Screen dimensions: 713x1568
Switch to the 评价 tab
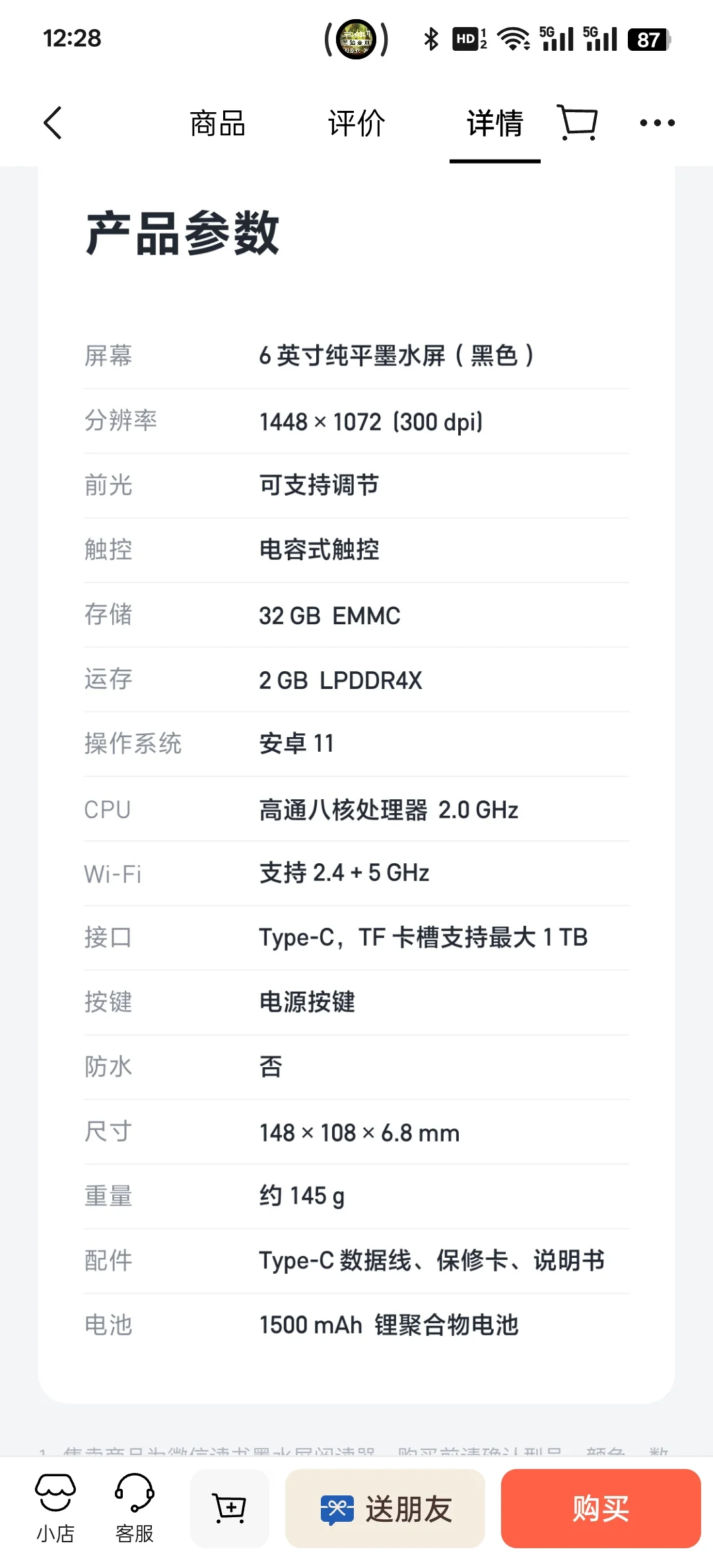coord(356,123)
